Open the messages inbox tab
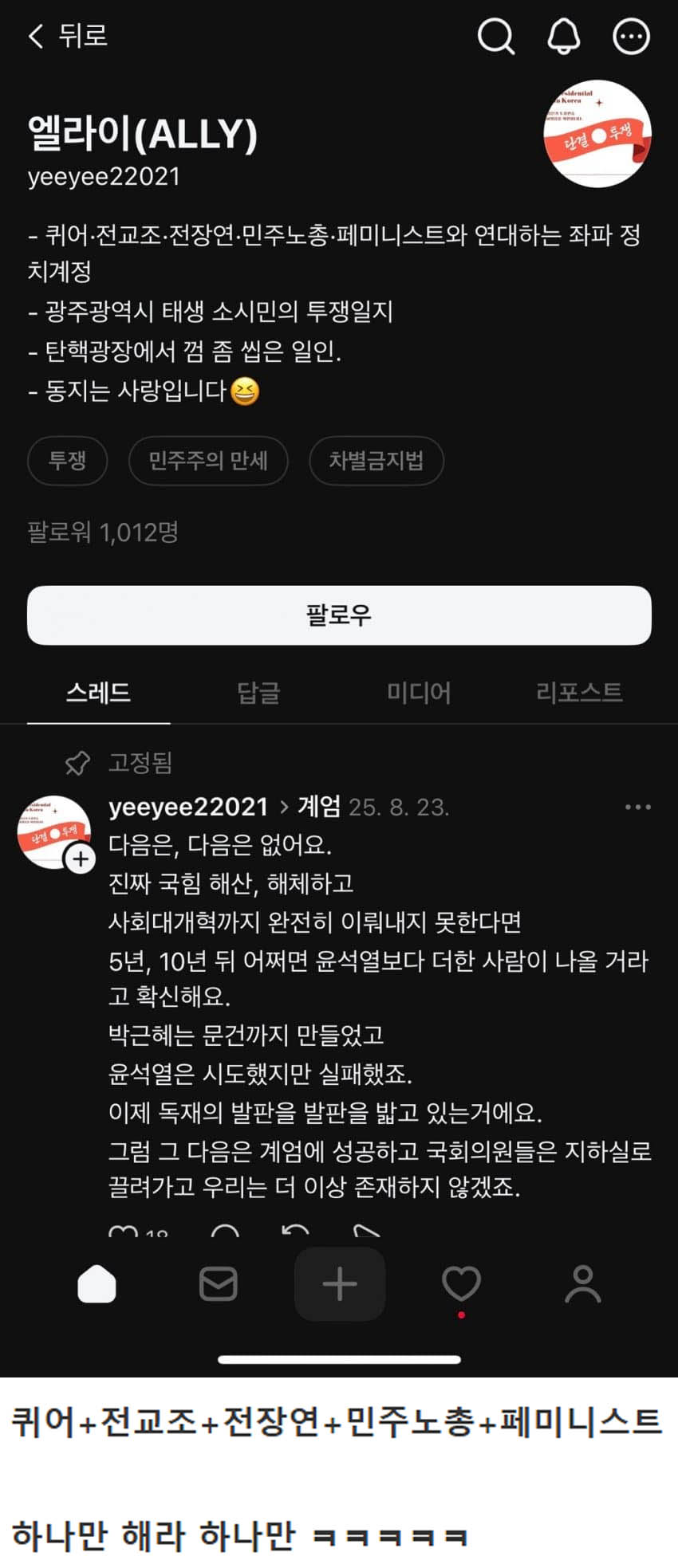 [218, 1284]
